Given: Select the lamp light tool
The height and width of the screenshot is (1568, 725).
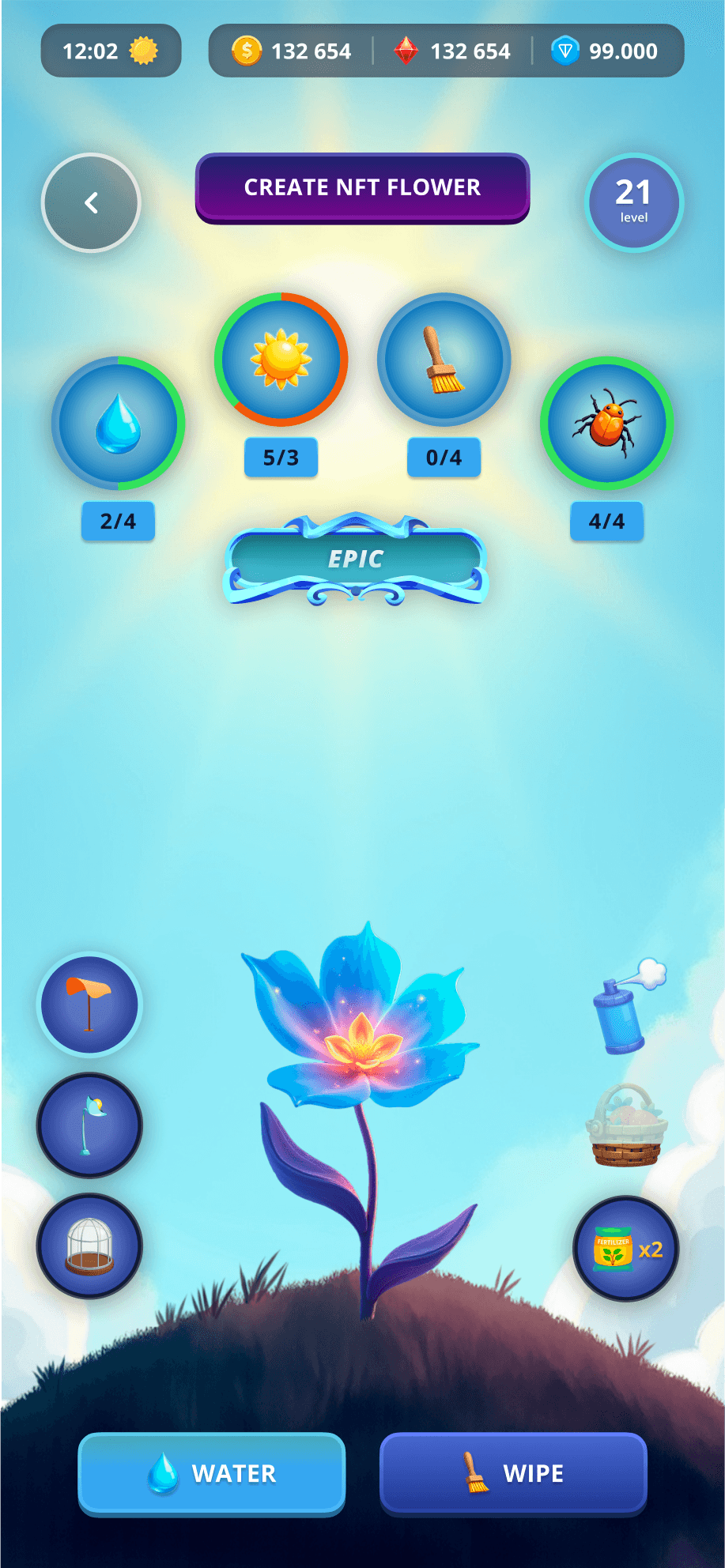Looking at the screenshot, I should tap(89, 1125).
